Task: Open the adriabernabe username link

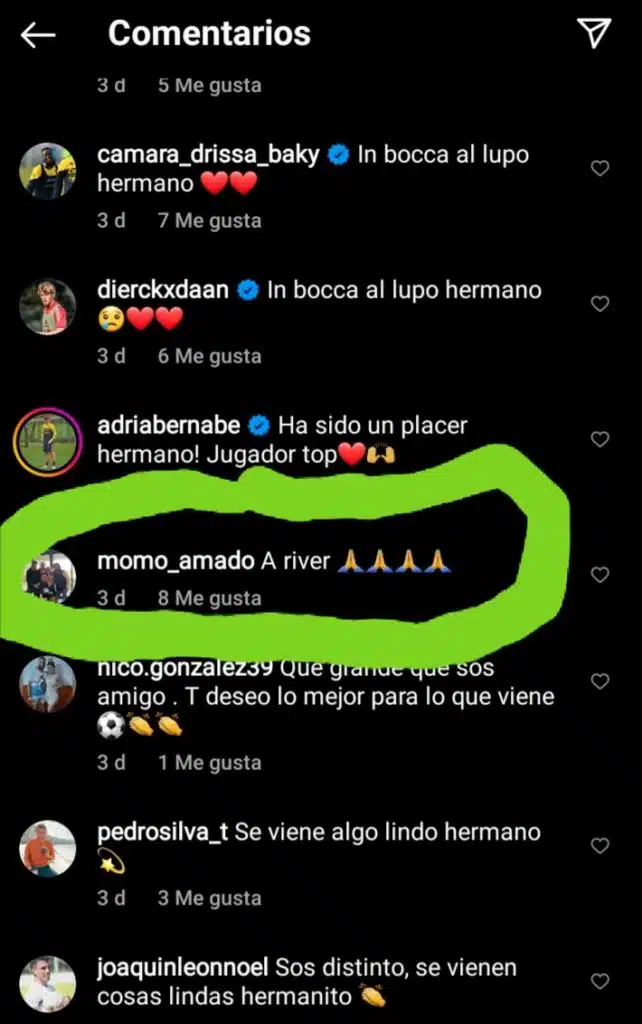Action: click(x=169, y=425)
